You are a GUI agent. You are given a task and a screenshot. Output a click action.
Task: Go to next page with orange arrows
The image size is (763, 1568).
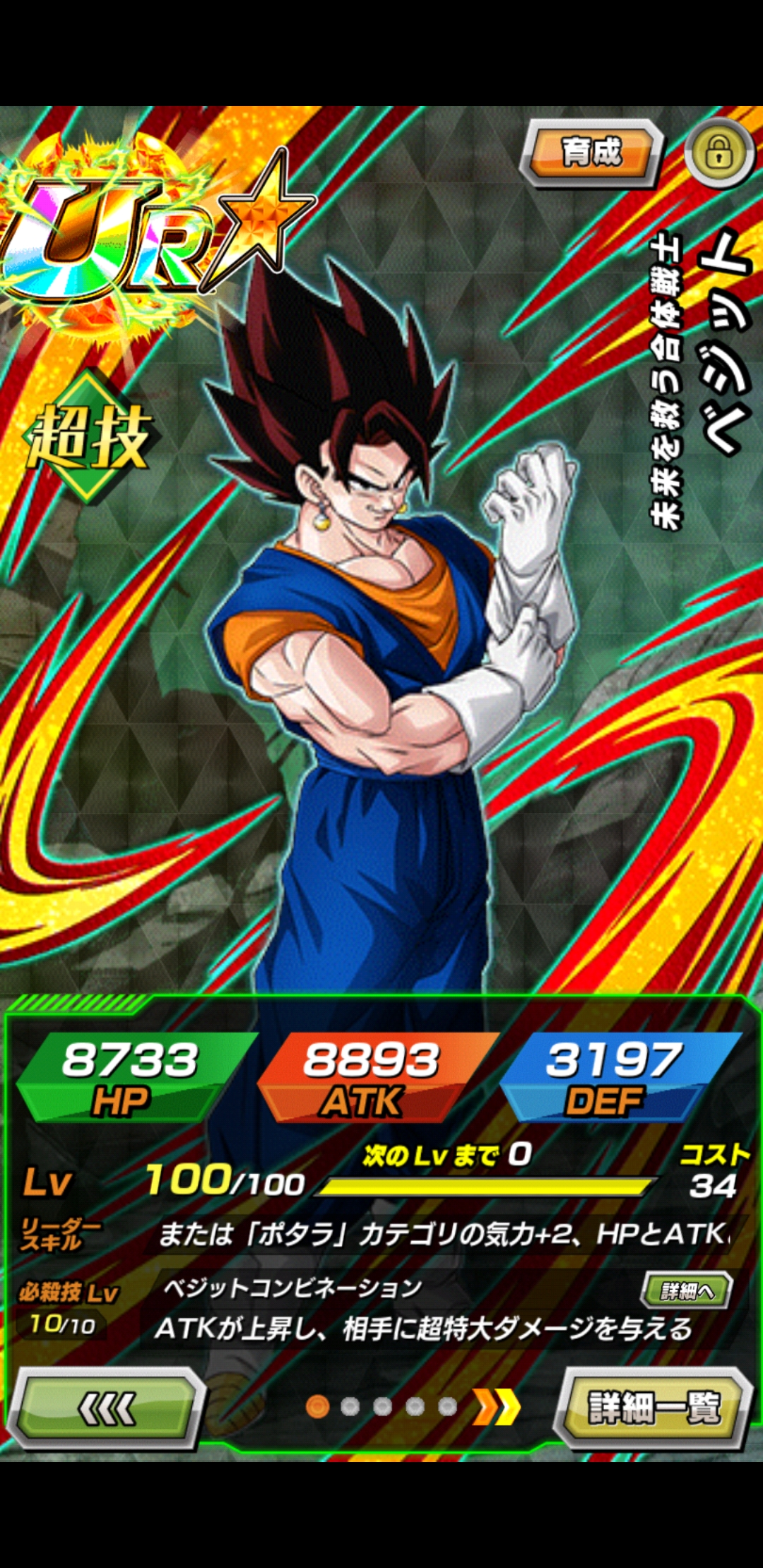point(496,1406)
